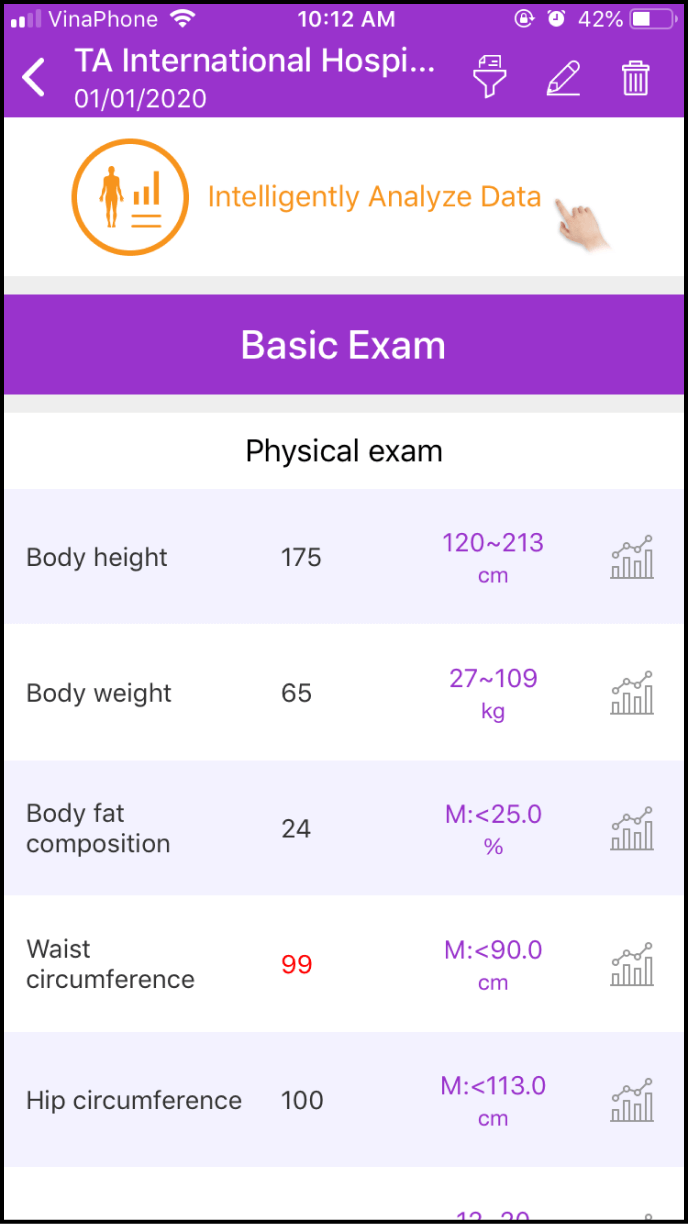Go back using the header arrow

(35, 78)
